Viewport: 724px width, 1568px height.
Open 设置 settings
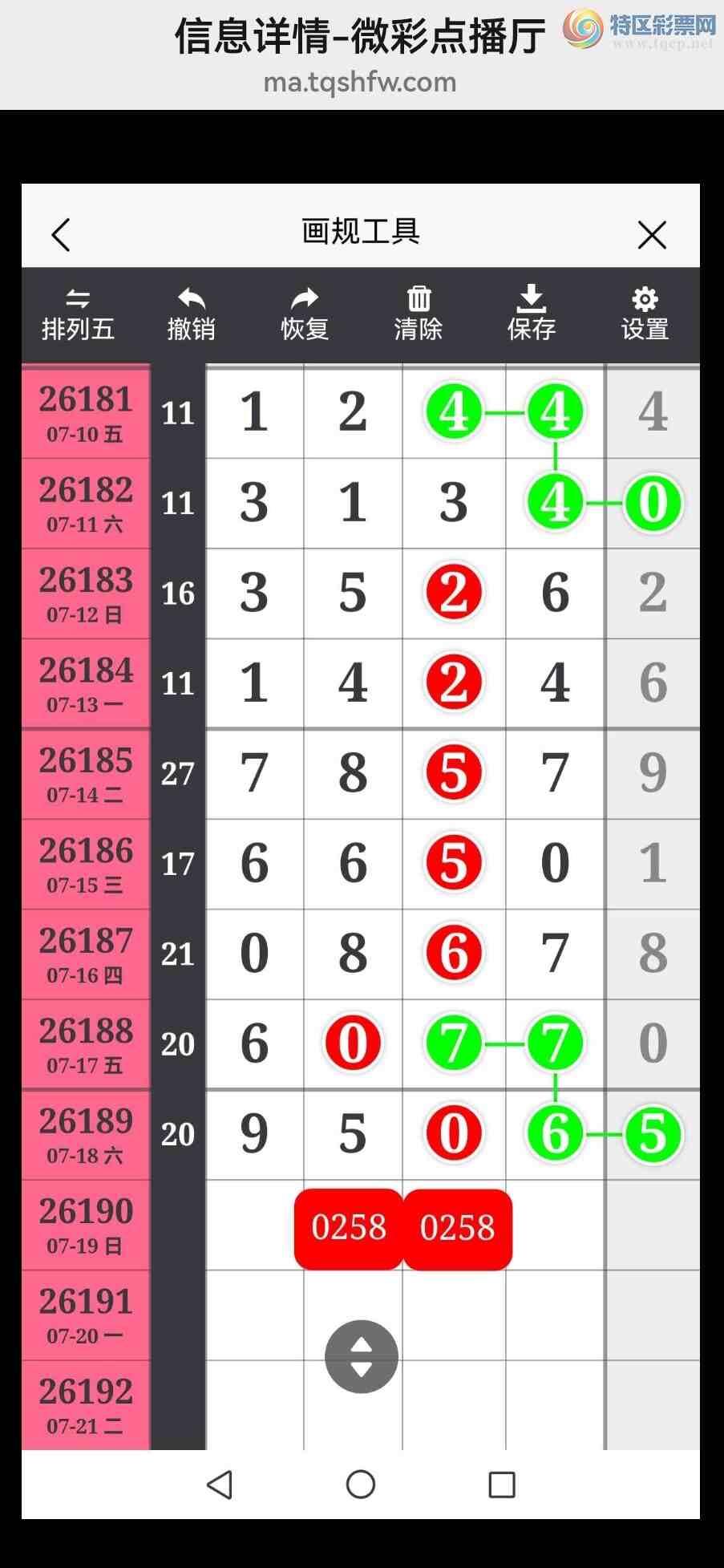coord(645,314)
